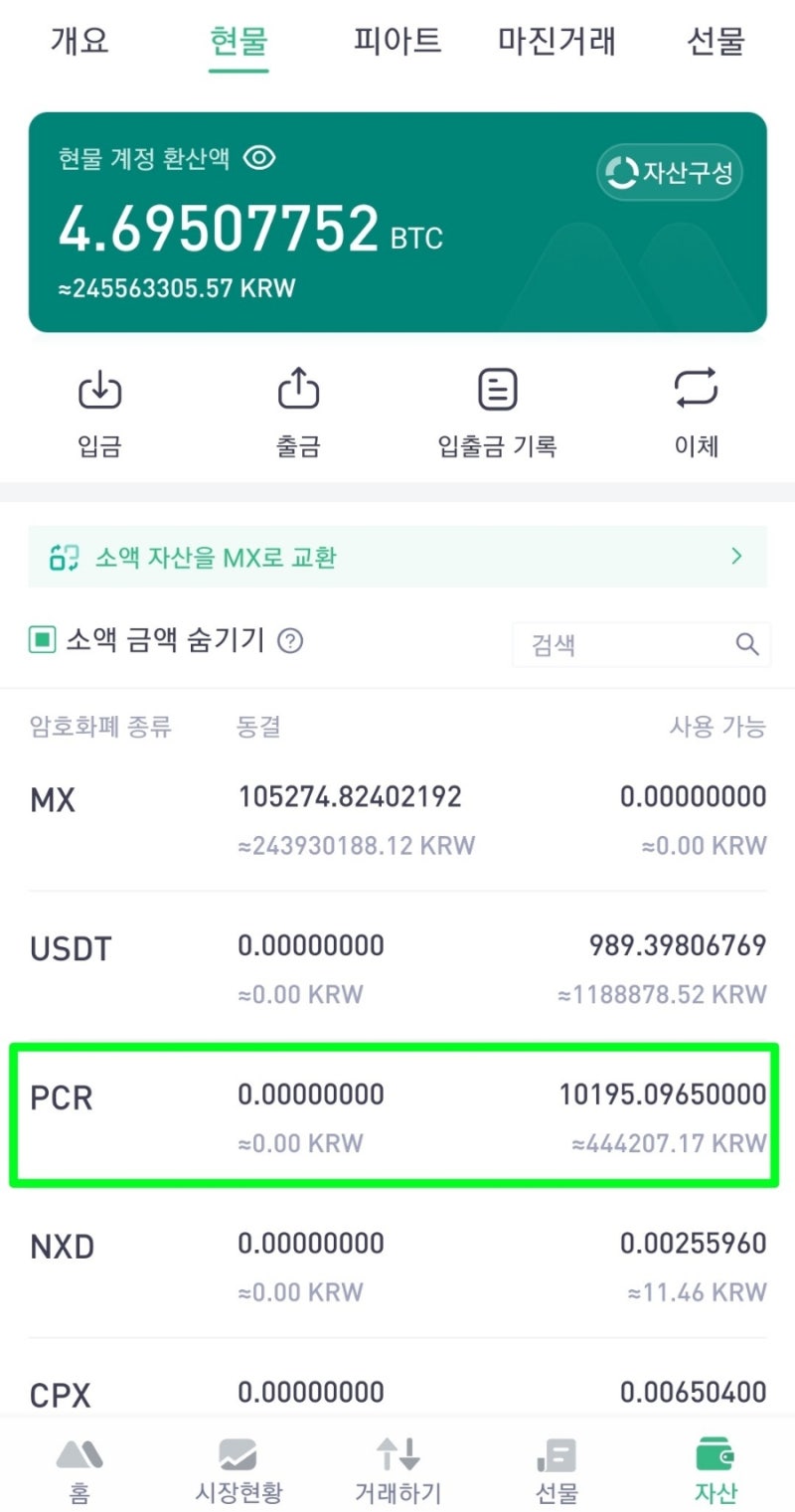This screenshot has width=795, height=1512.
Task: Tap the 검색 search field
Action: 626,645
